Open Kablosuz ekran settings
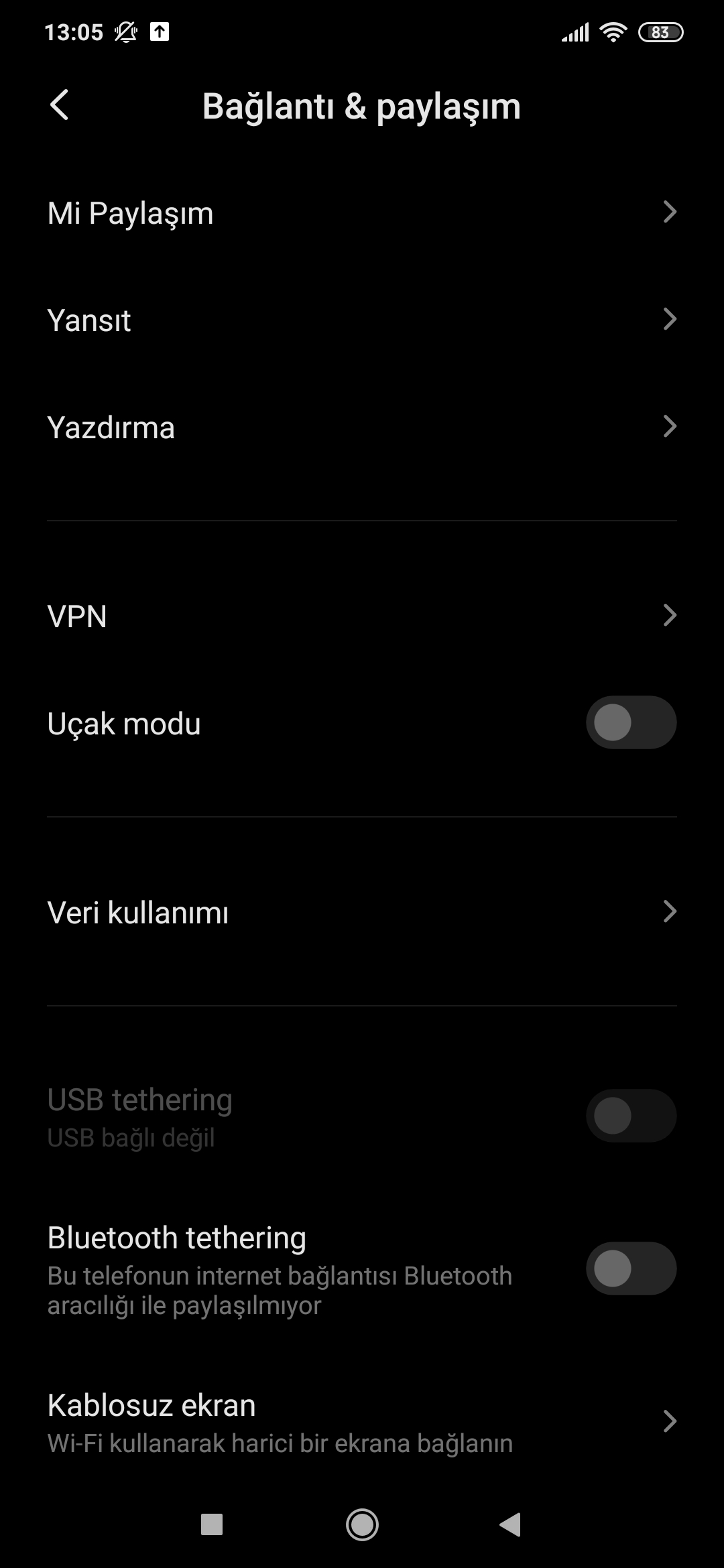Viewport: 724px width, 1568px height. 362,1422
